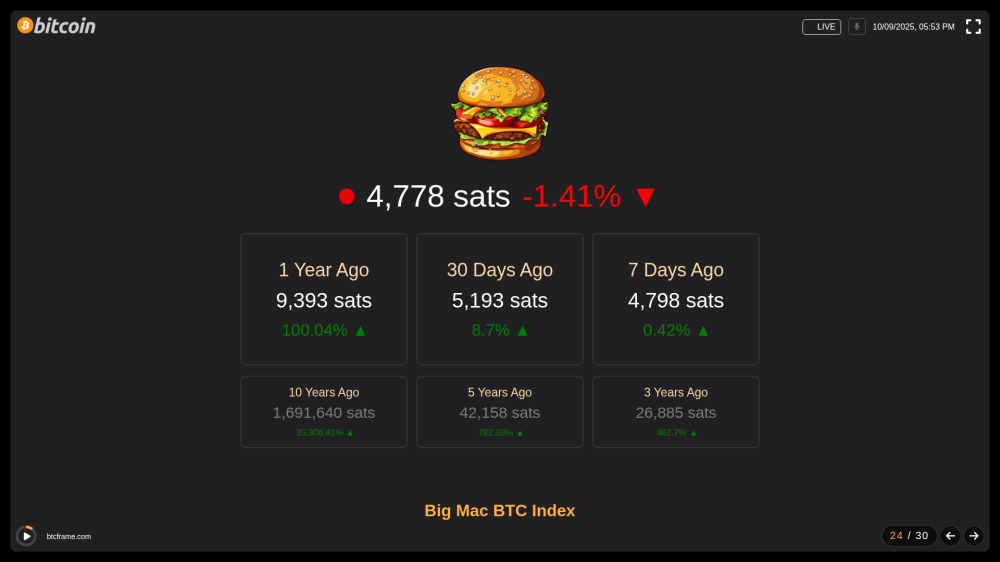
Task: Open the 24 / 30 slide counter
Action: [x=909, y=536]
